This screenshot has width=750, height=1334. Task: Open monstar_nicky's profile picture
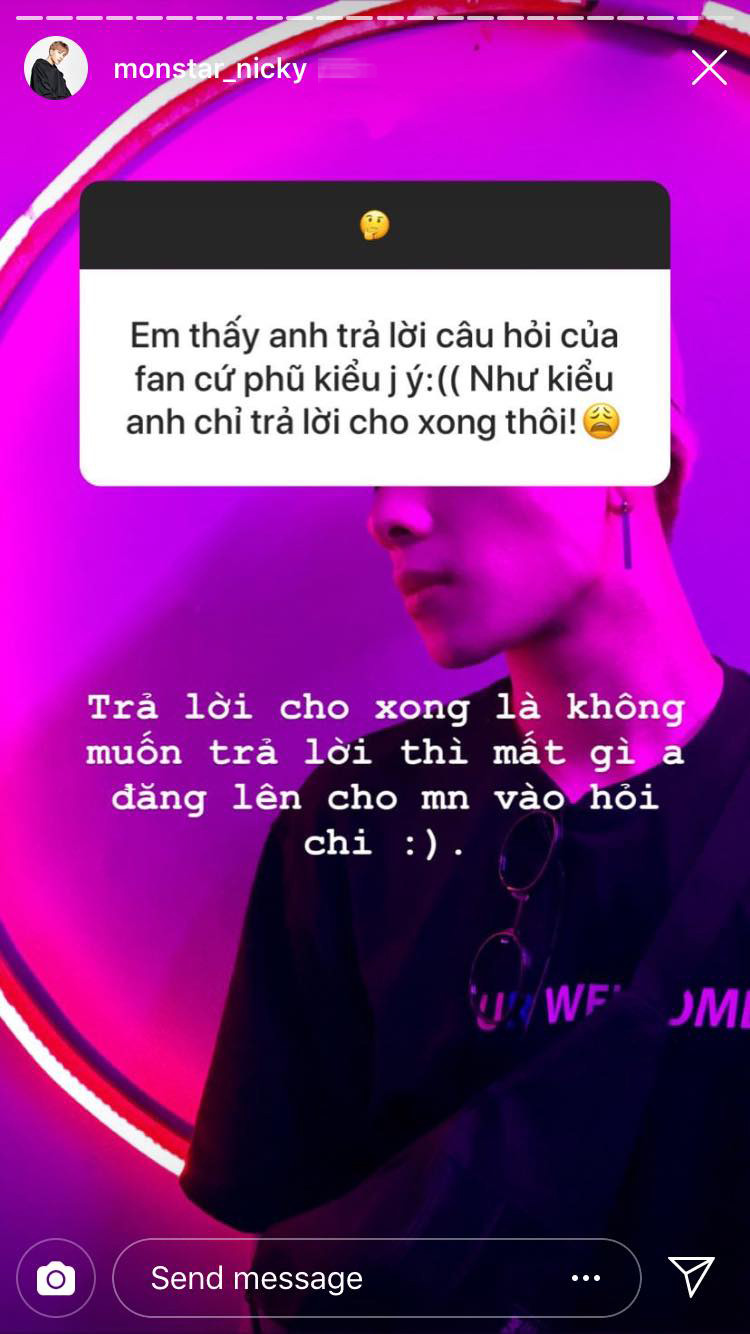coord(56,68)
